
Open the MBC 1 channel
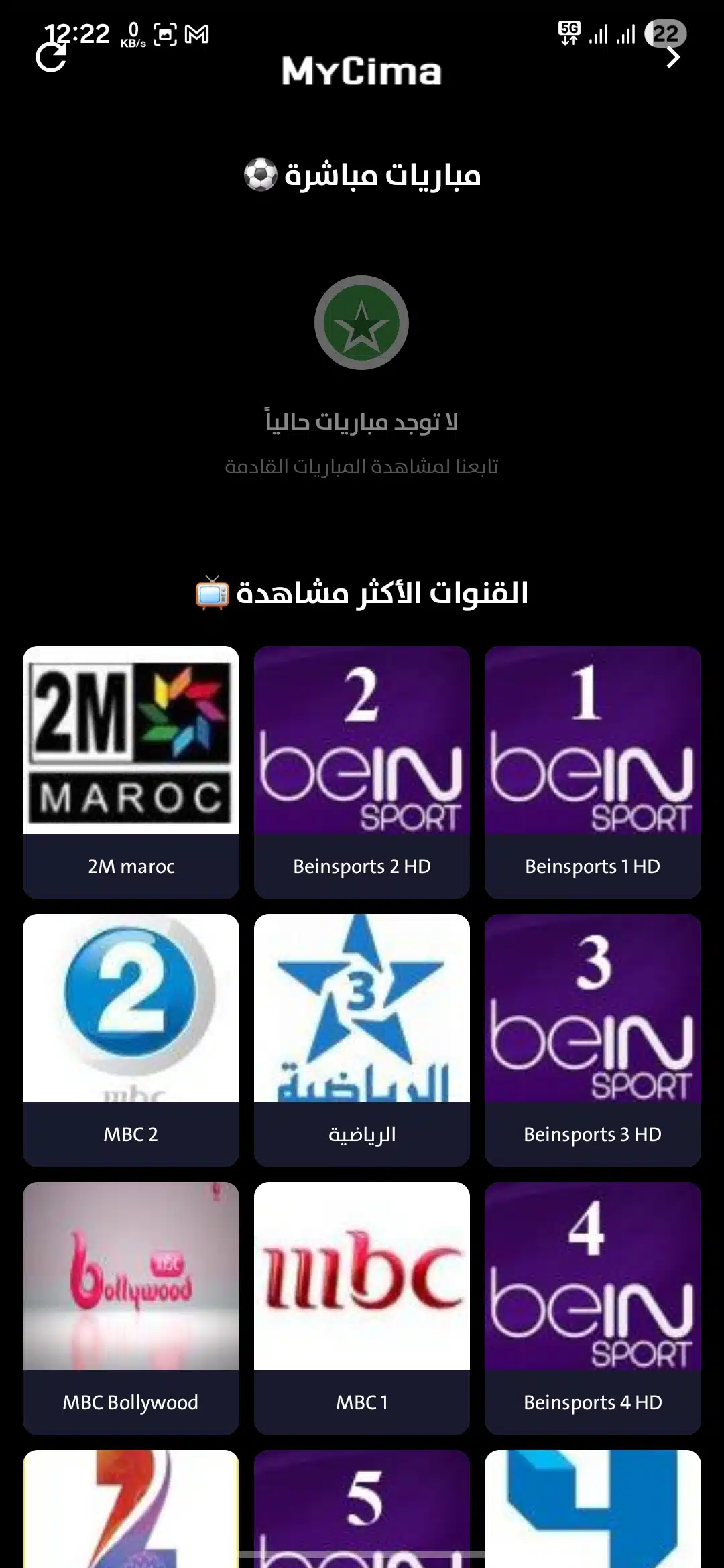coord(362,1307)
